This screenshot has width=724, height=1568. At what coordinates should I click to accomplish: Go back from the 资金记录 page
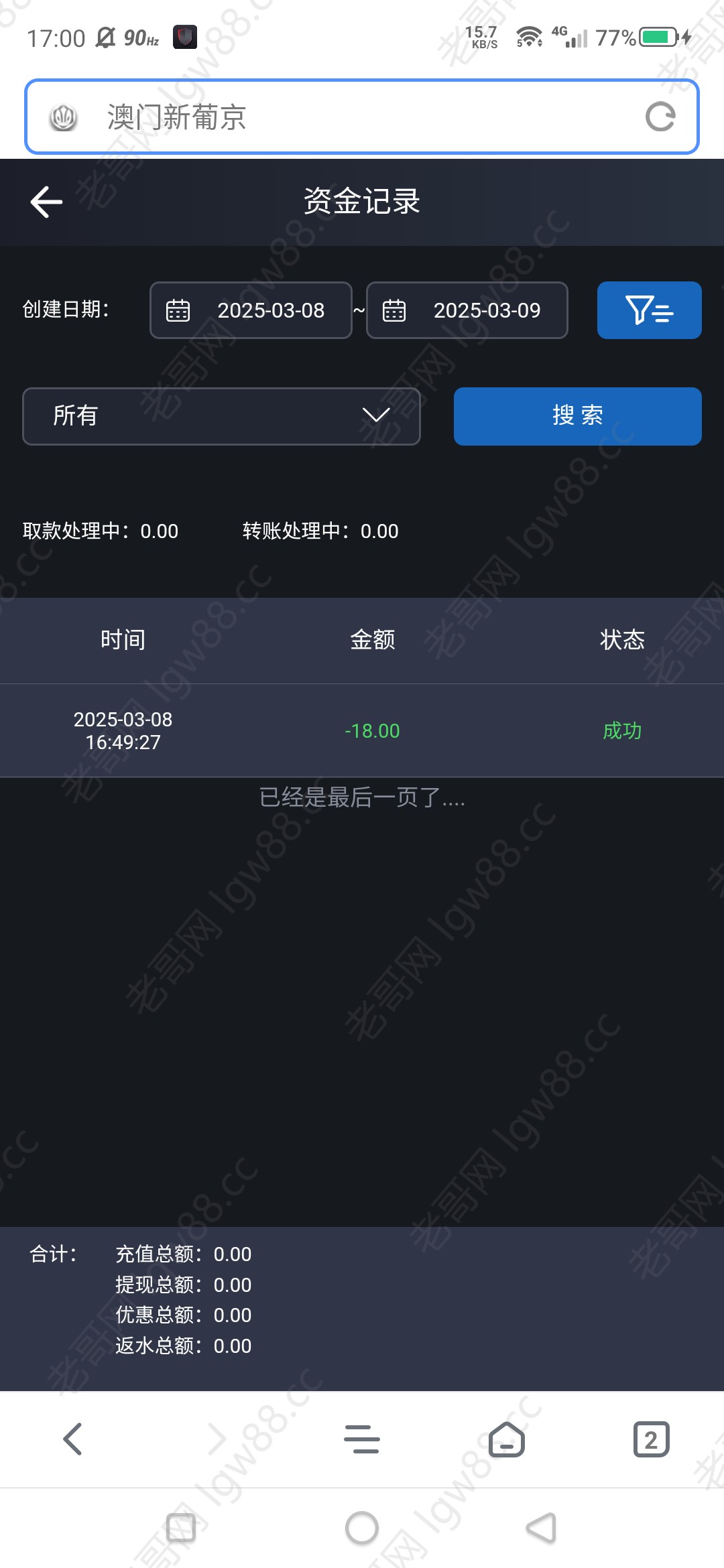[46, 202]
